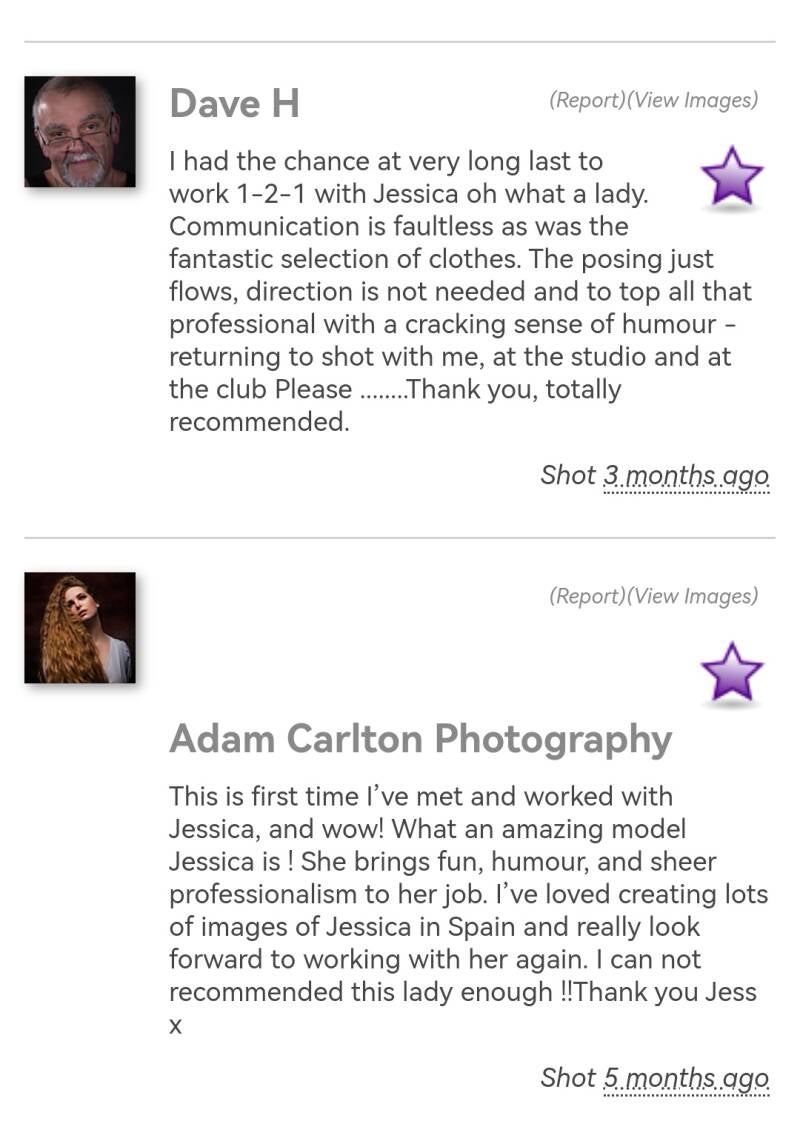The height and width of the screenshot is (1138, 800).
Task: Open Dave H's profile name
Action: (234, 103)
